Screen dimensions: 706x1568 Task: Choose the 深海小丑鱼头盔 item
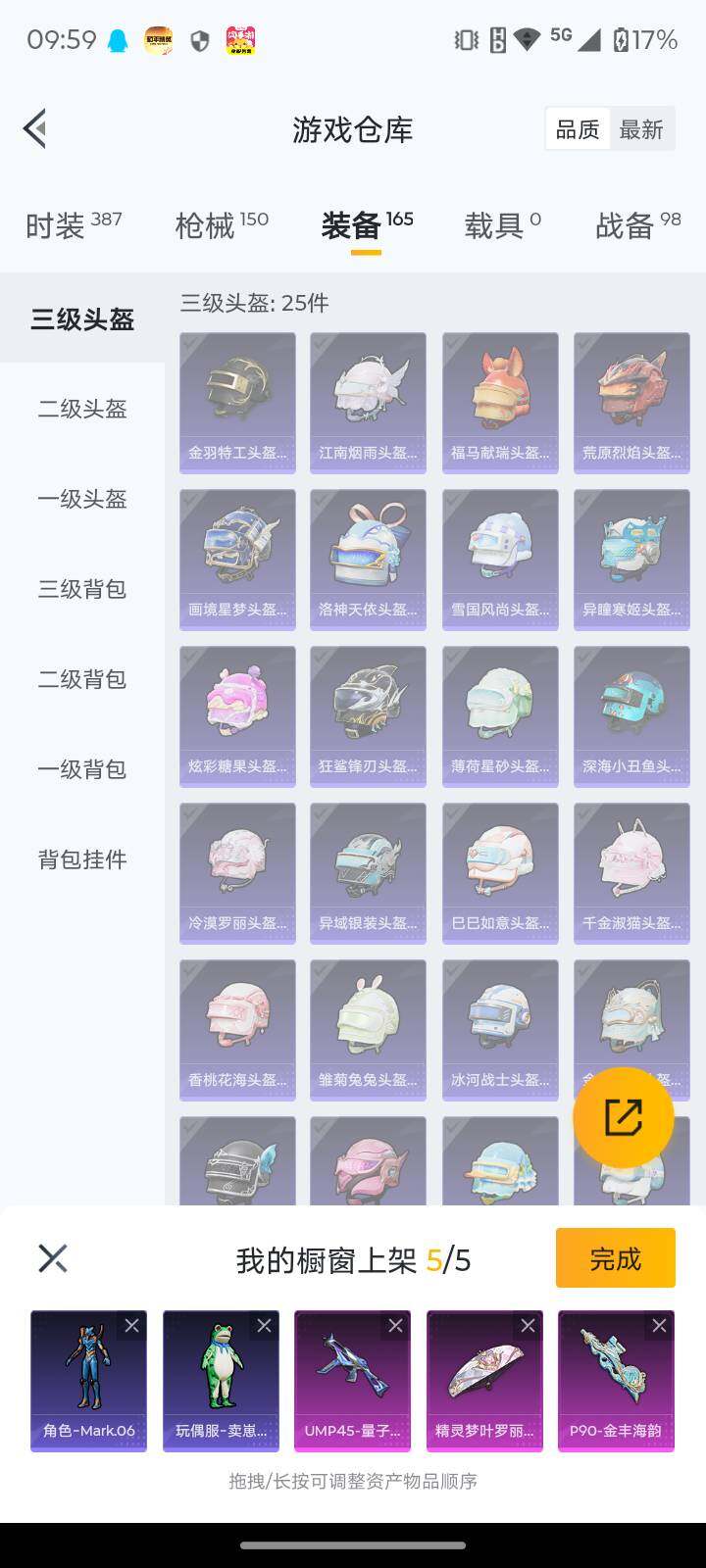[x=631, y=716]
